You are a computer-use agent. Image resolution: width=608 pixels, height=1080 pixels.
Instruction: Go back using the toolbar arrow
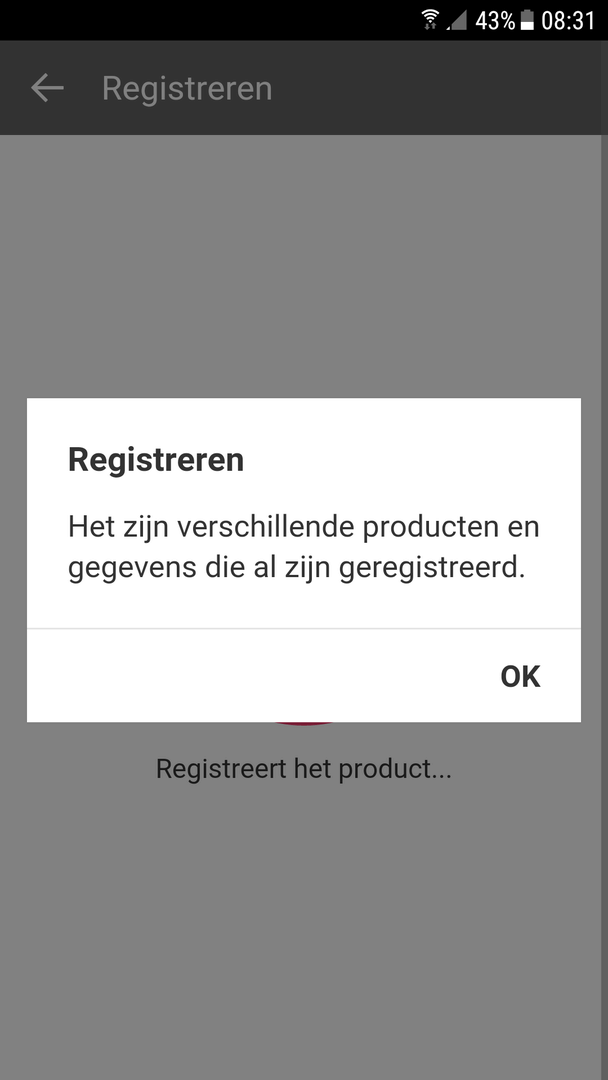(x=48, y=88)
